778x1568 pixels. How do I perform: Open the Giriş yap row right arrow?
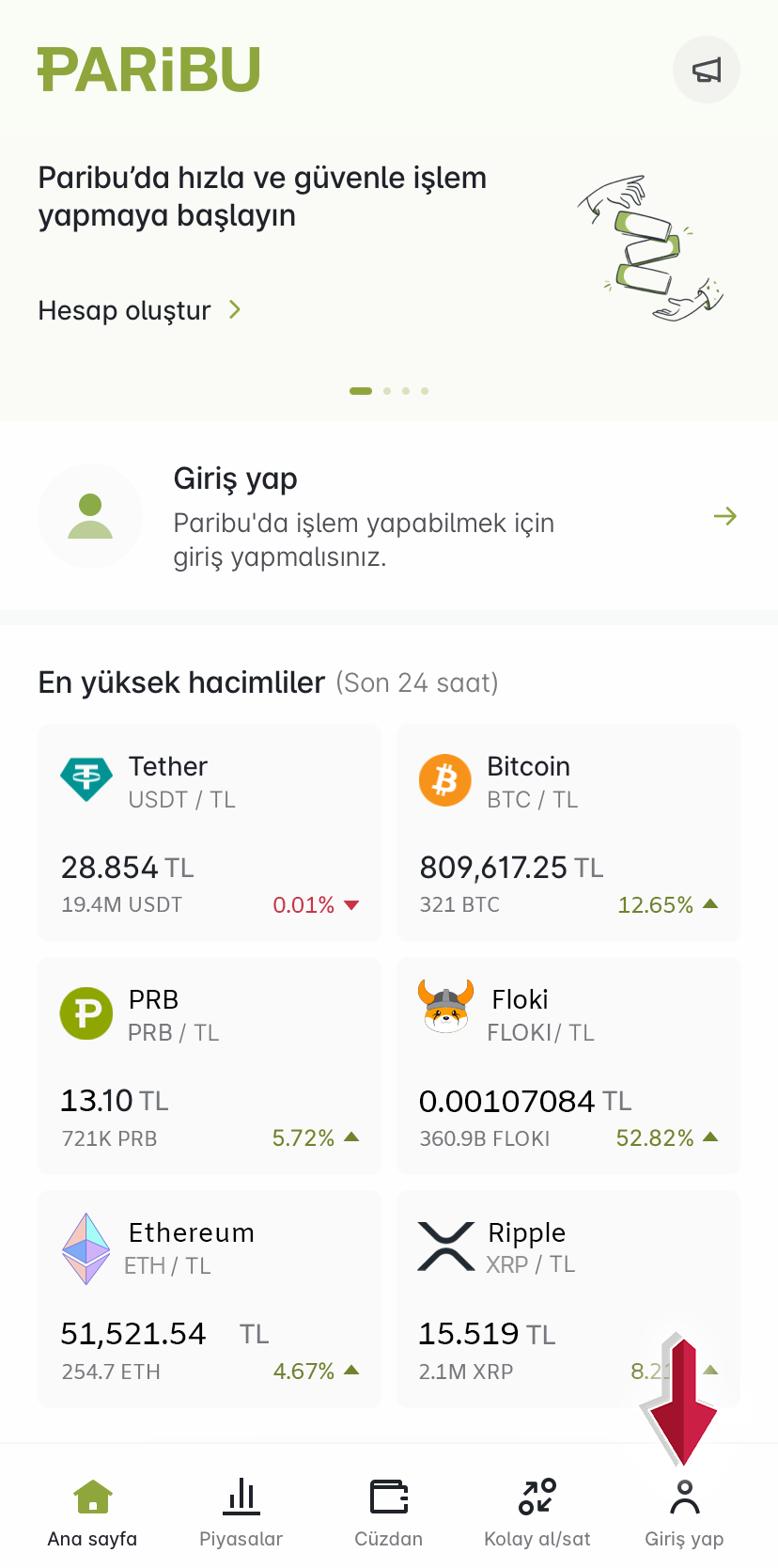pos(725,516)
